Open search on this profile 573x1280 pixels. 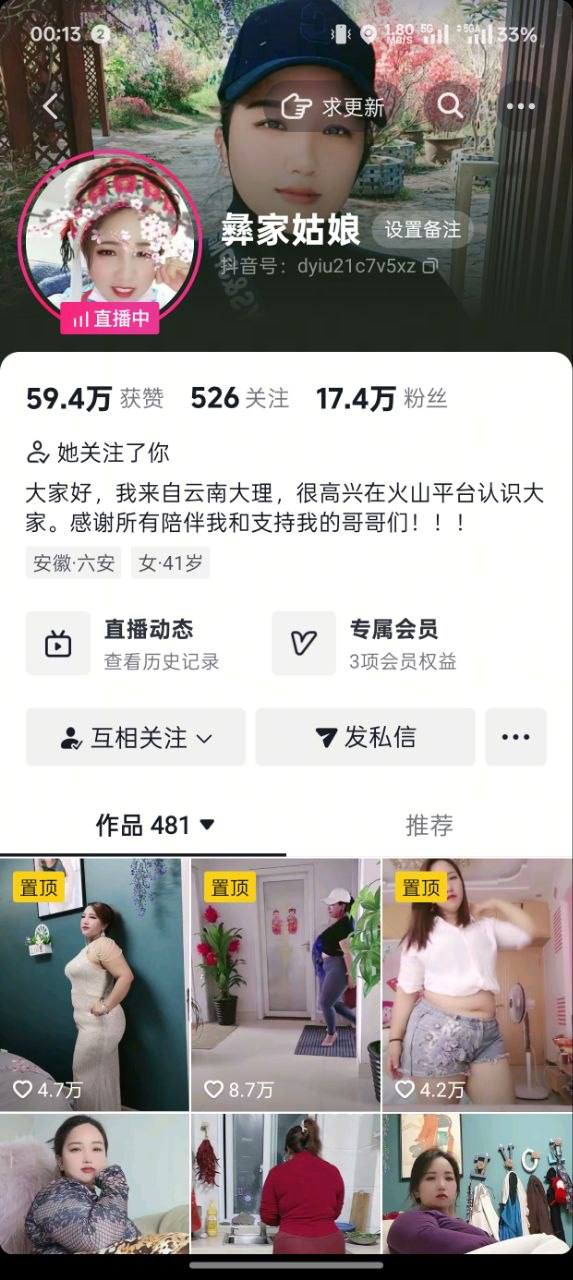point(450,106)
